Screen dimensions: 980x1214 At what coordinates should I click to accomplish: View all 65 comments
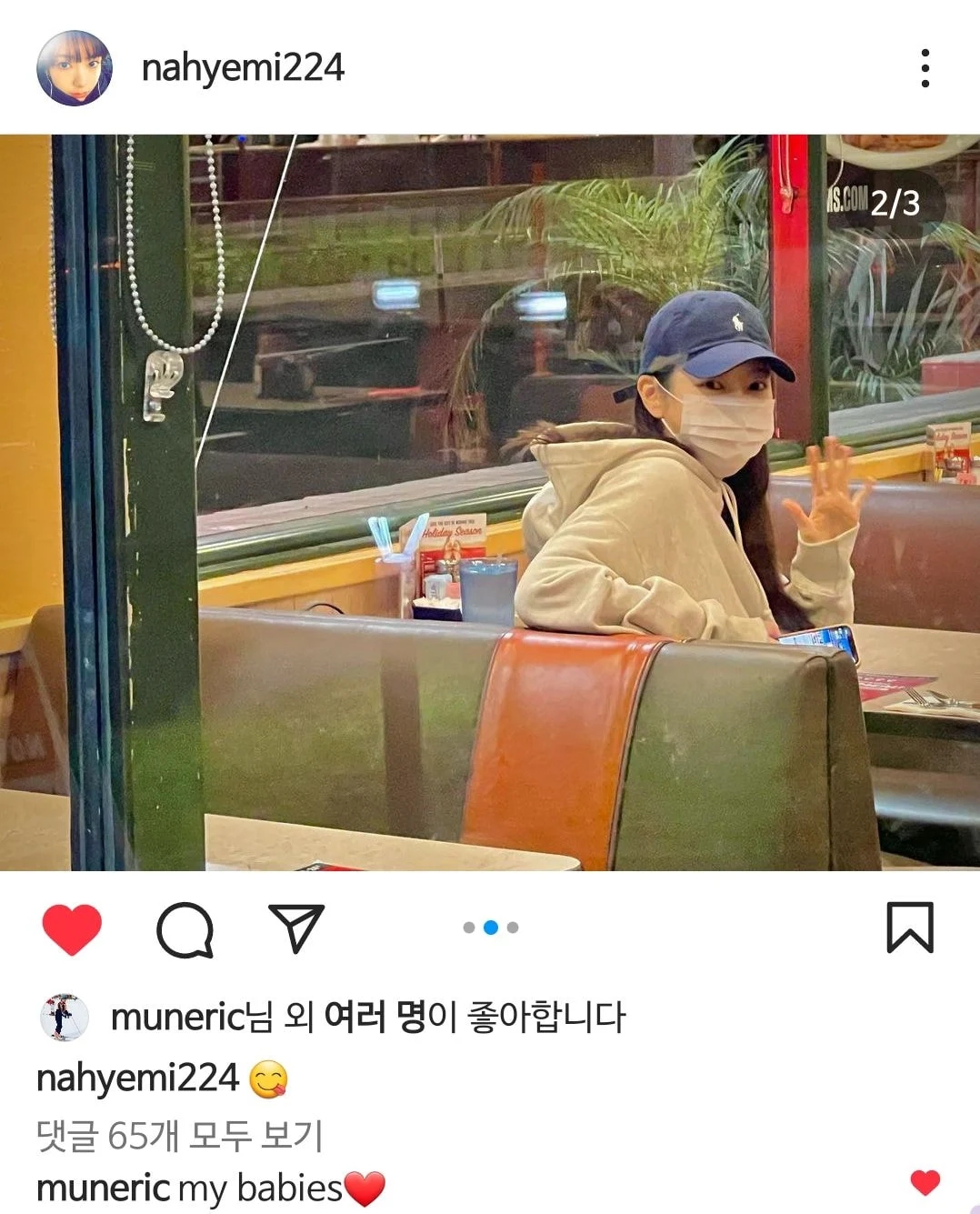click(x=179, y=1135)
